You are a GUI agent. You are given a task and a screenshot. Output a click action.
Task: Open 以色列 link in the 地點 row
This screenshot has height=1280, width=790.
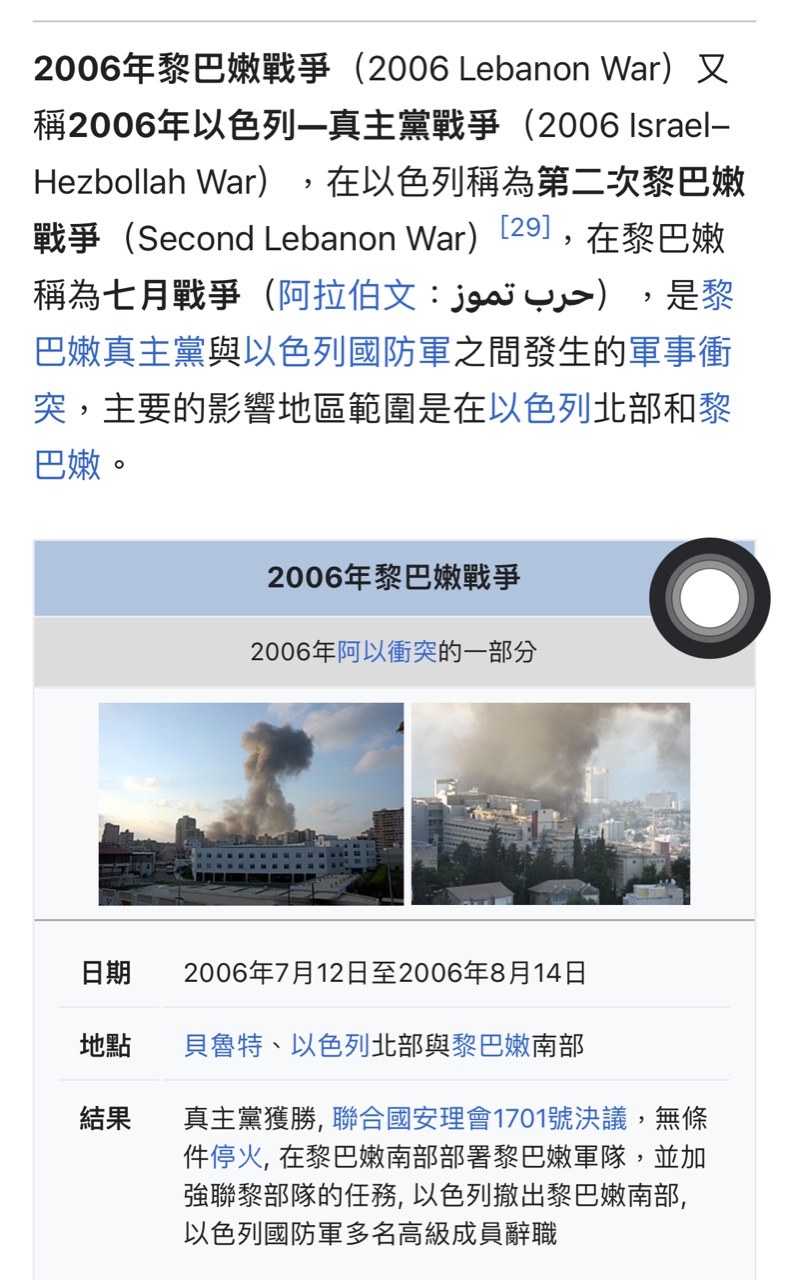click(330, 1046)
